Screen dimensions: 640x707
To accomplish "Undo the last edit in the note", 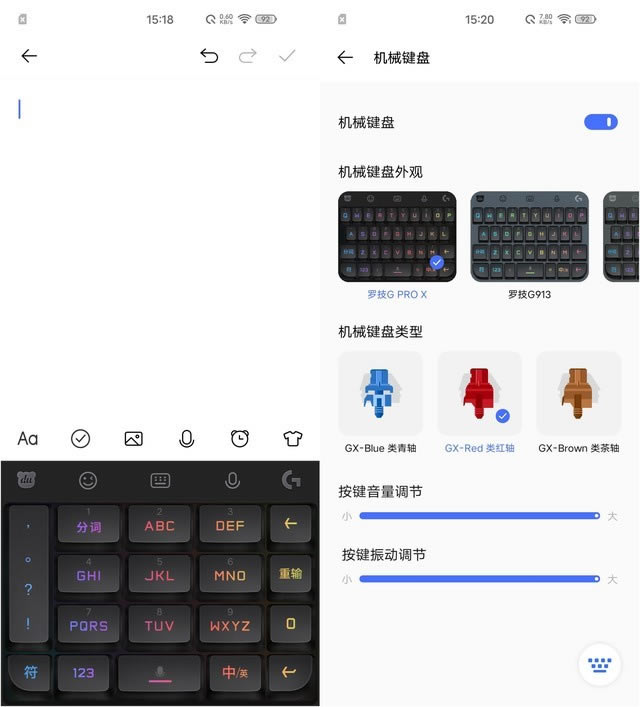I will [x=209, y=56].
